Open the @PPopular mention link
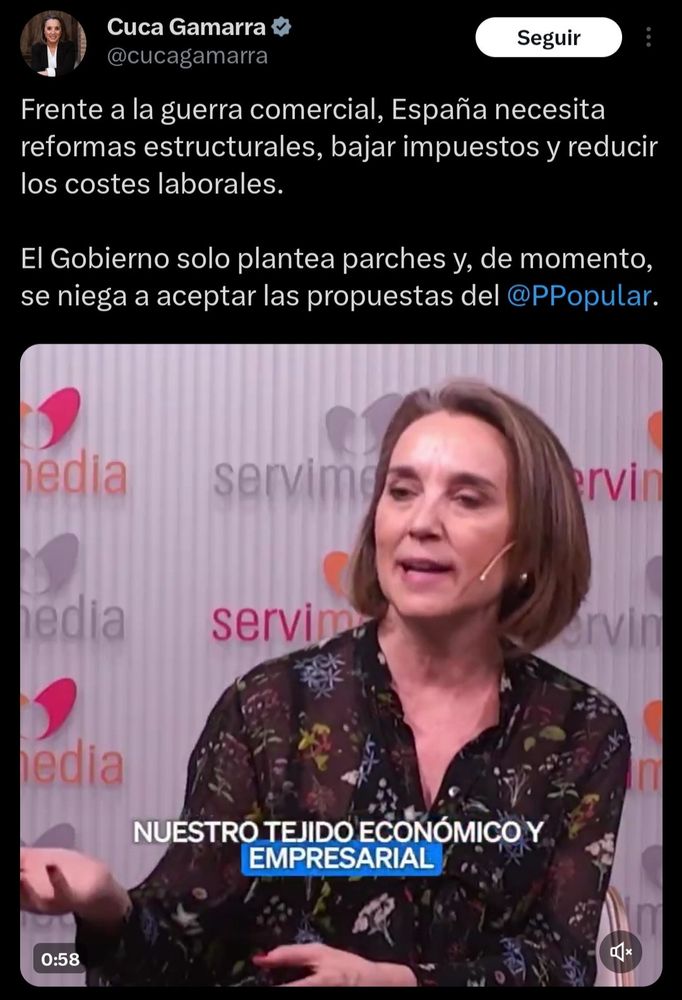 pos(582,296)
